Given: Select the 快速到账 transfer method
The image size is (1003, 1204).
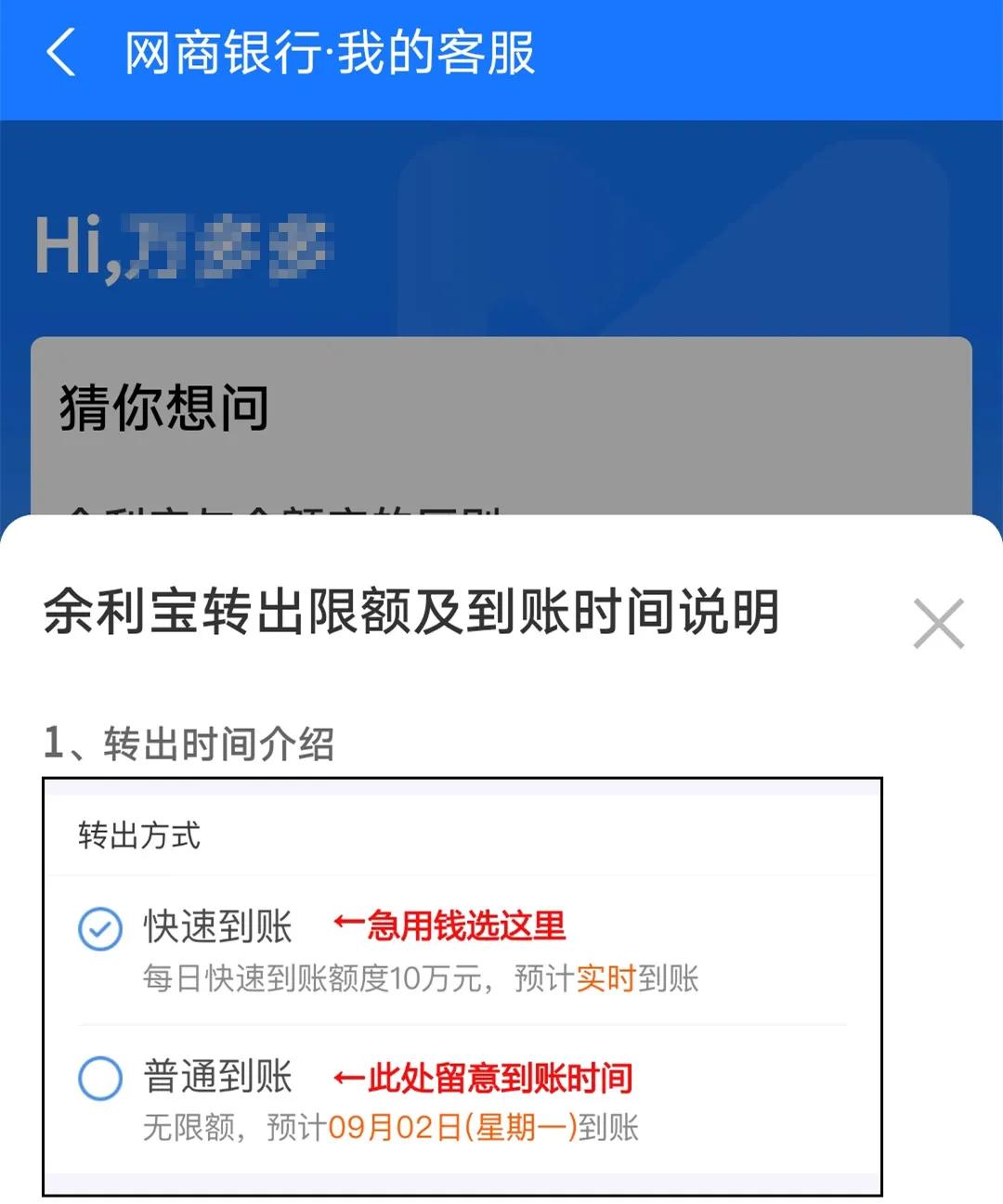Looking at the screenshot, I should (x=218, y=926).
